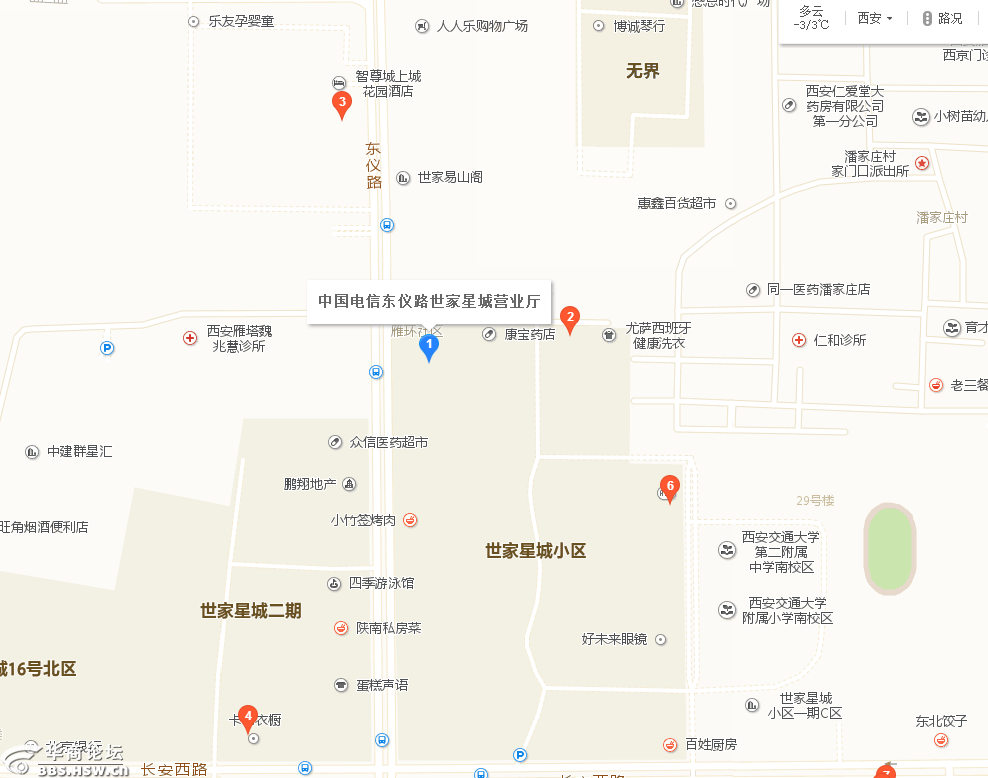Open the 中国电信东仪路世家星城营业厅 info label

(429, 300)
